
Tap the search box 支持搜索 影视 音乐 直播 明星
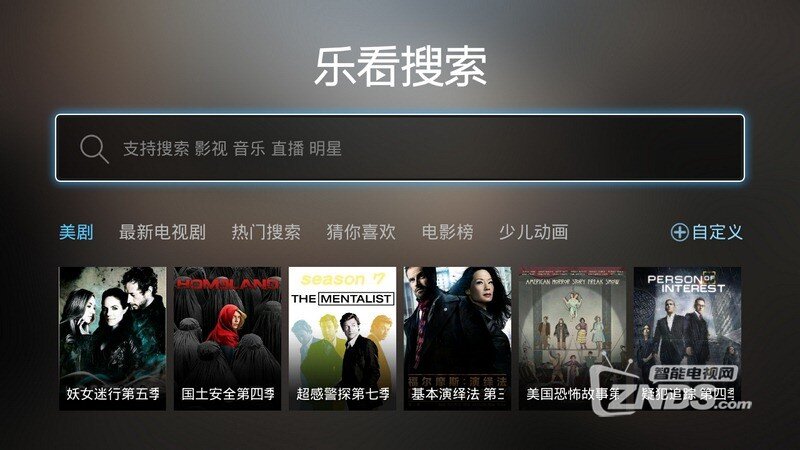pyautogui.click(x=400, y=148)
